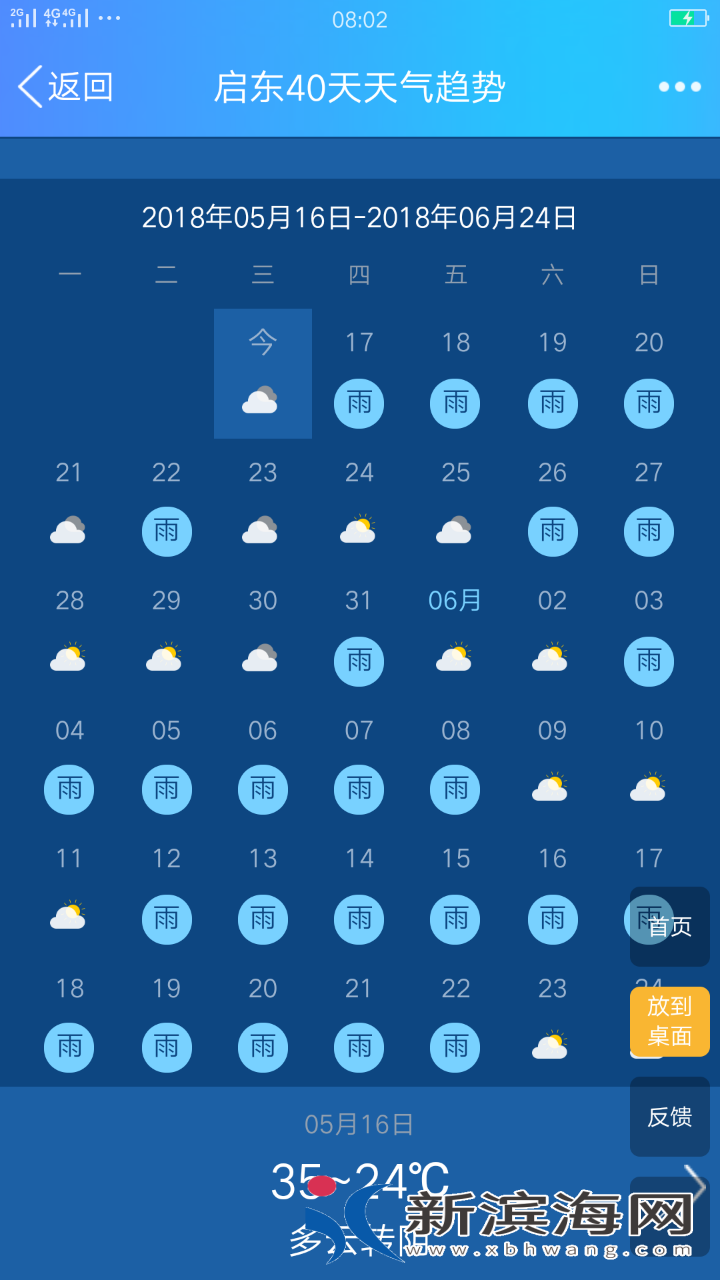Add to desktop via 放到桌面
The height and width of the screenshot is (1280, 720).
(x=669, y=1021)
